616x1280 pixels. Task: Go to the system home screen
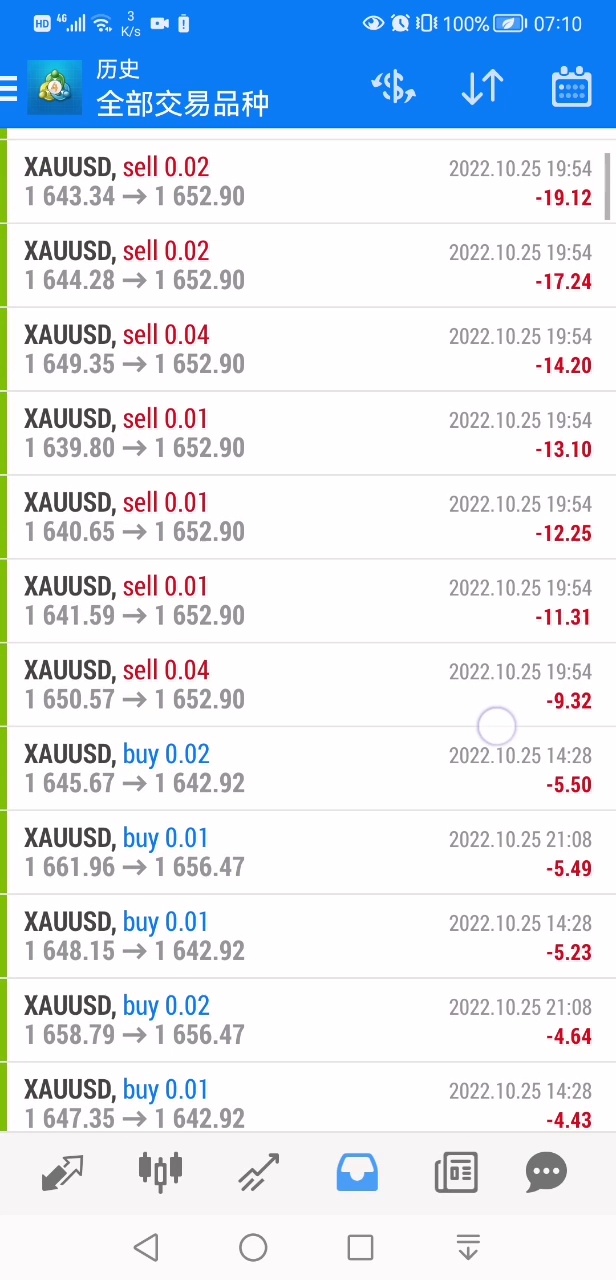[253, 1247]
